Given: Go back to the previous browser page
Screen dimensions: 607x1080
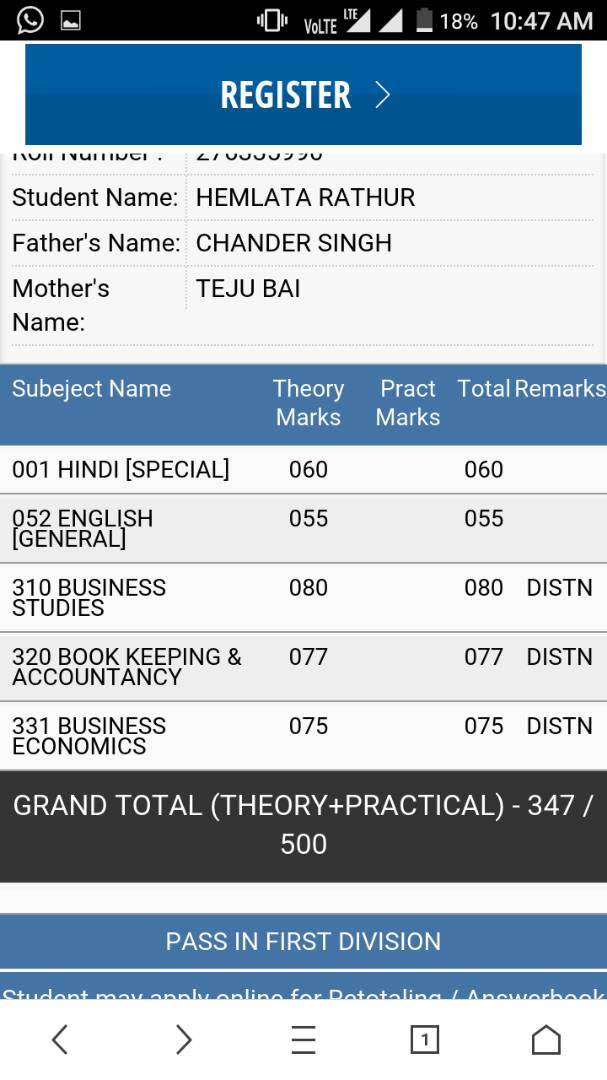Looking at the screenshot, I should [60, 1039].
